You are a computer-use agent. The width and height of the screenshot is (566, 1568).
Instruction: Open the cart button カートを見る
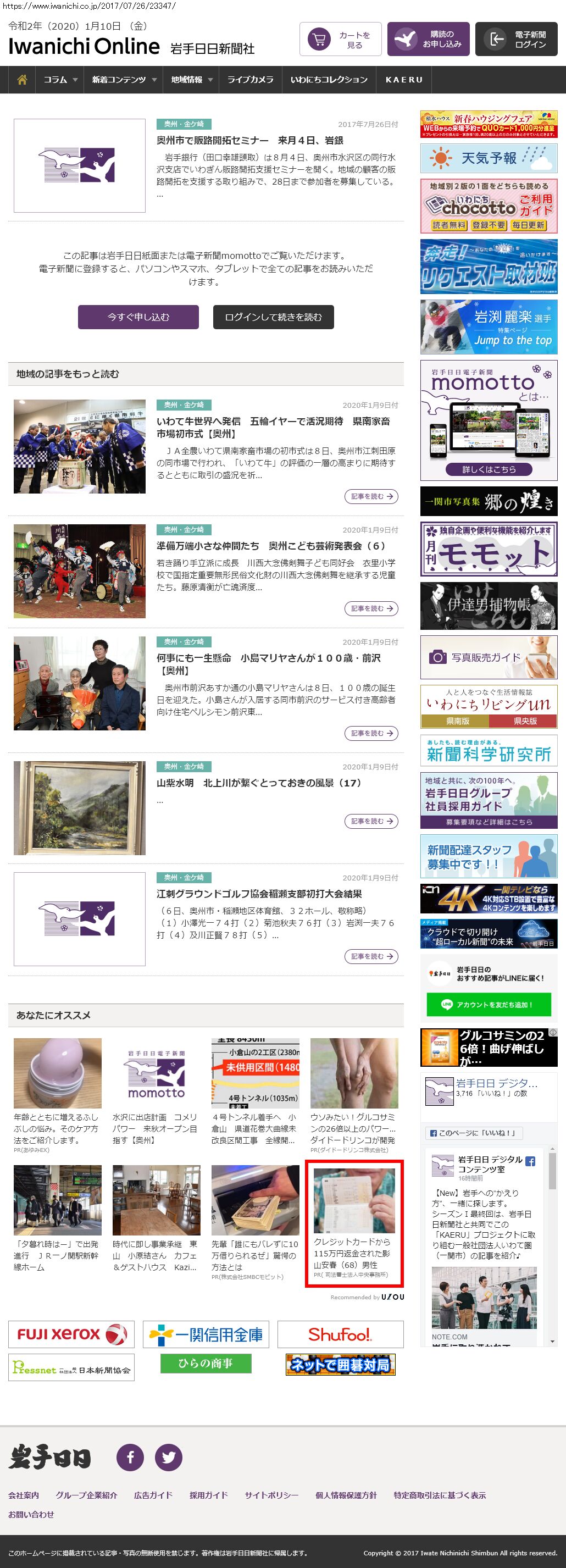tap(340, 40)
